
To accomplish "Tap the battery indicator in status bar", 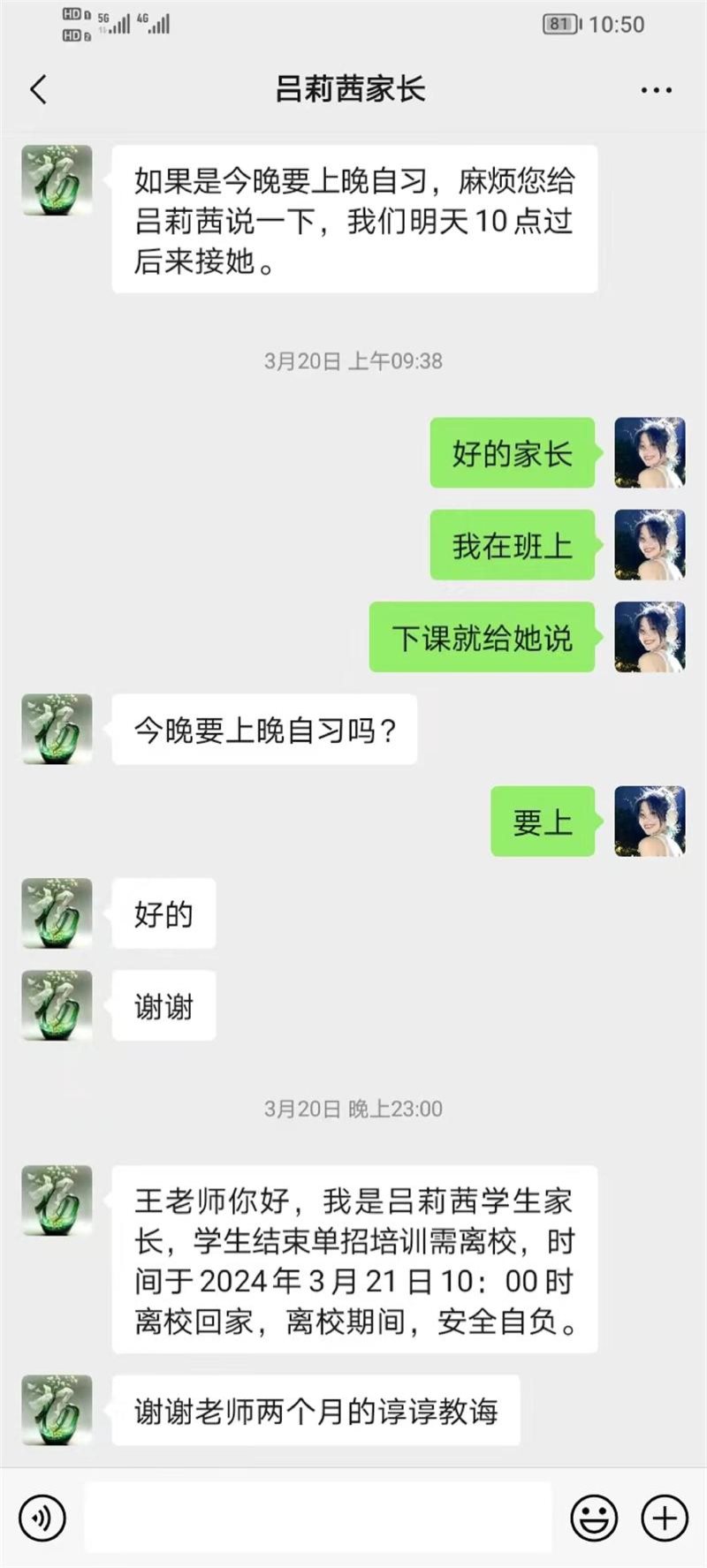I will coord(559,26).
